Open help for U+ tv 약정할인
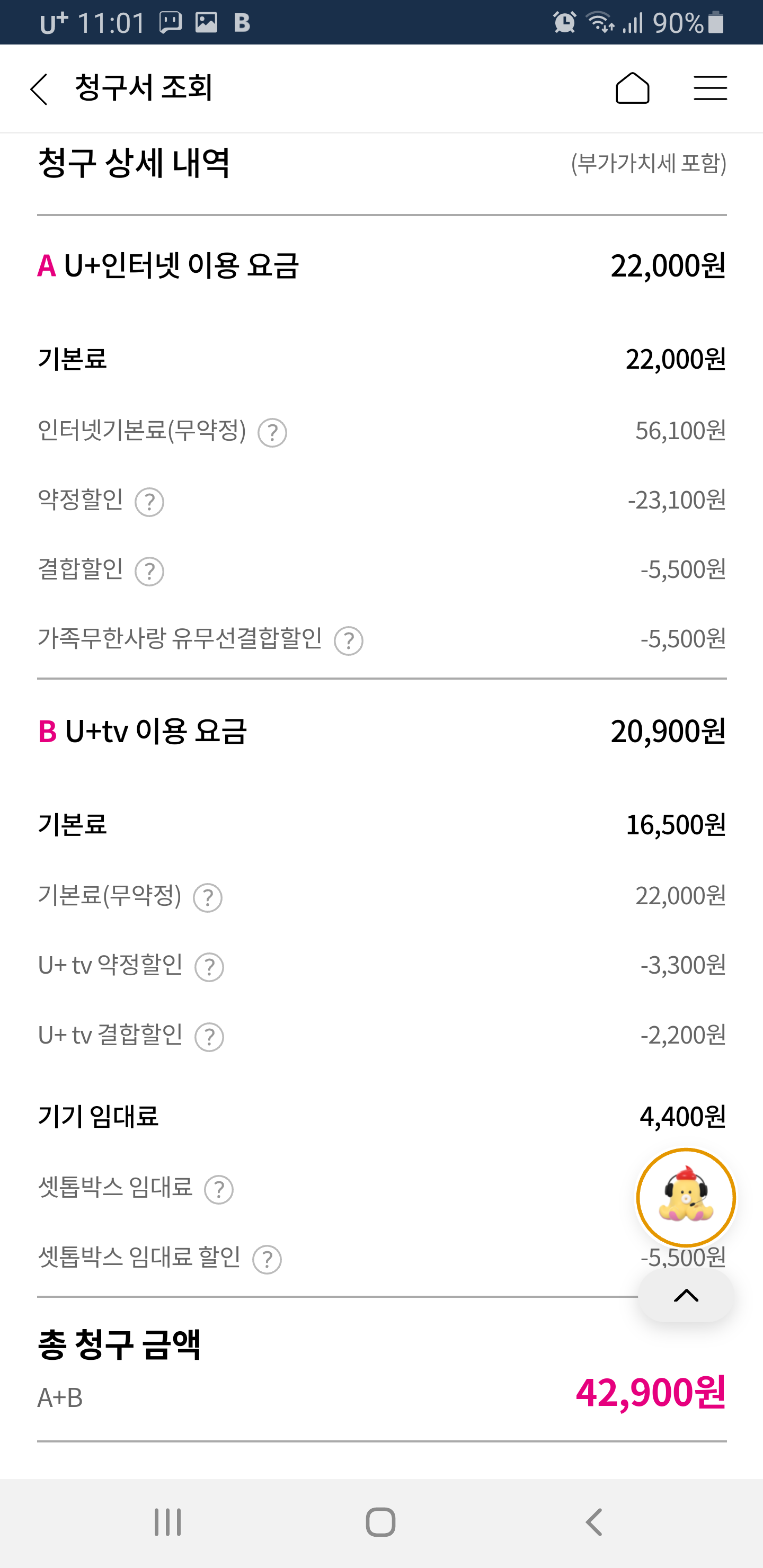Image resolution: width=763 pixels, height=1568 pixels. click(209, 967)
